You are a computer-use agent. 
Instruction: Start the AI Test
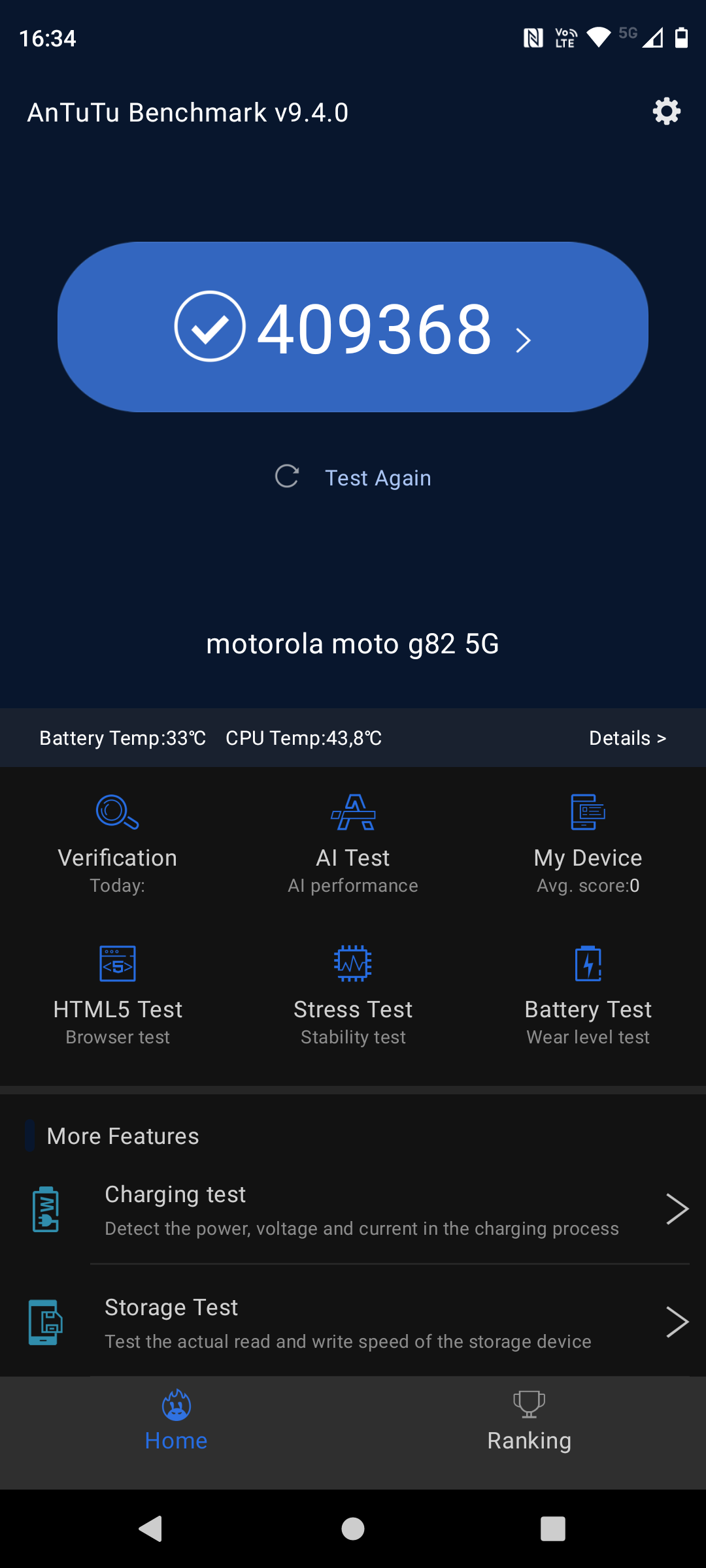[x=353, y=844]
